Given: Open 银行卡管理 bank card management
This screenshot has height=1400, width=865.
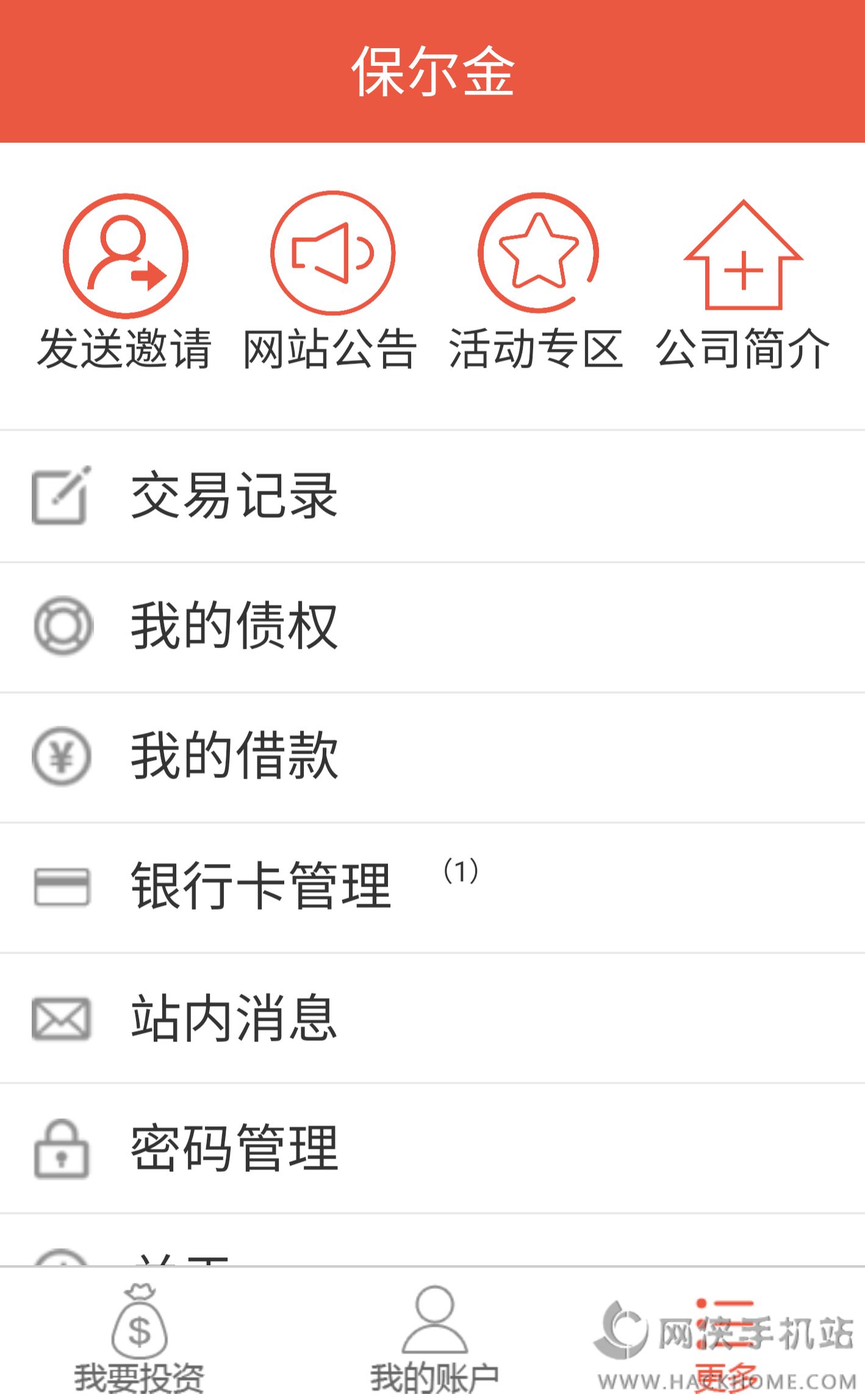Looking at the screenshot, I should pyautogui.click(x=433, y=887).
